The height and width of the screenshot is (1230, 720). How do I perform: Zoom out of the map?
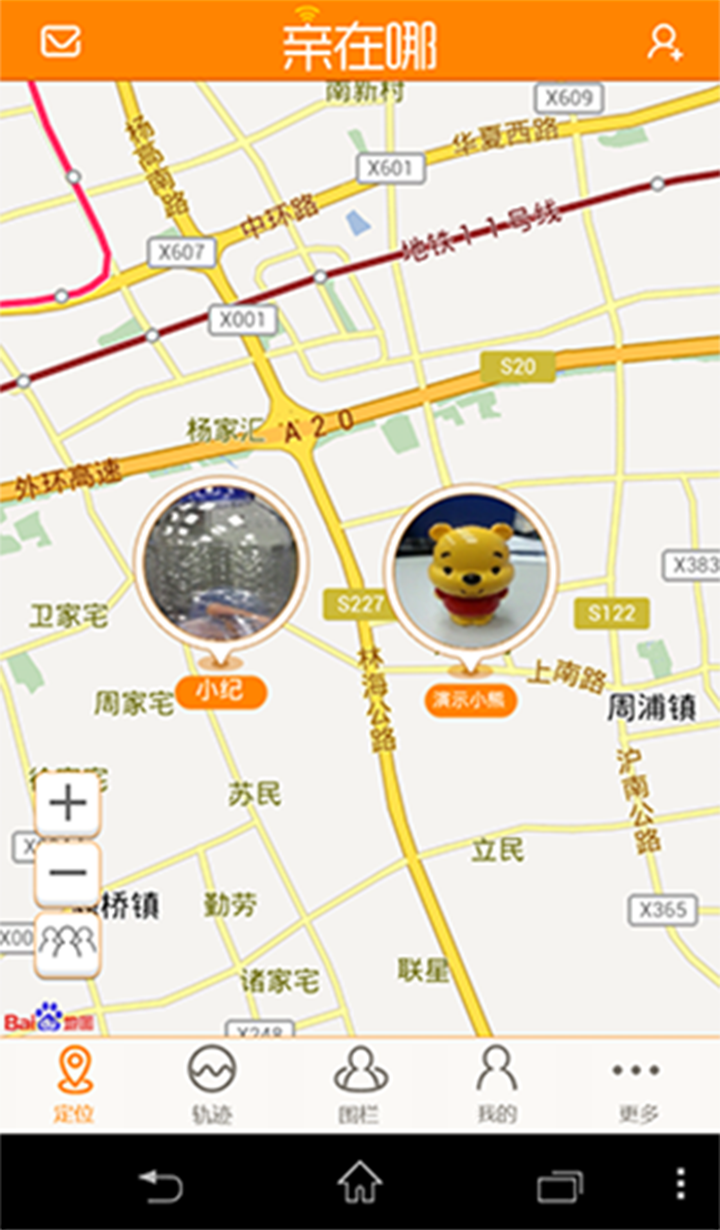[68, 873]
